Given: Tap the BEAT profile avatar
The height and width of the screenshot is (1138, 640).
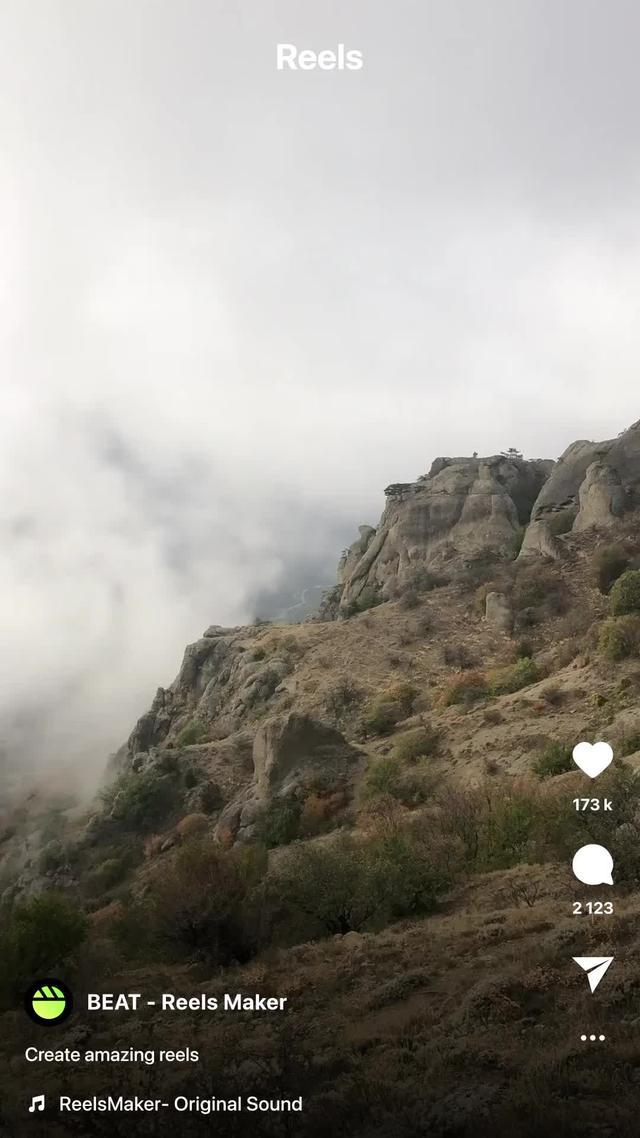Looking at the screenshot, I should [x=48, y=1002].
